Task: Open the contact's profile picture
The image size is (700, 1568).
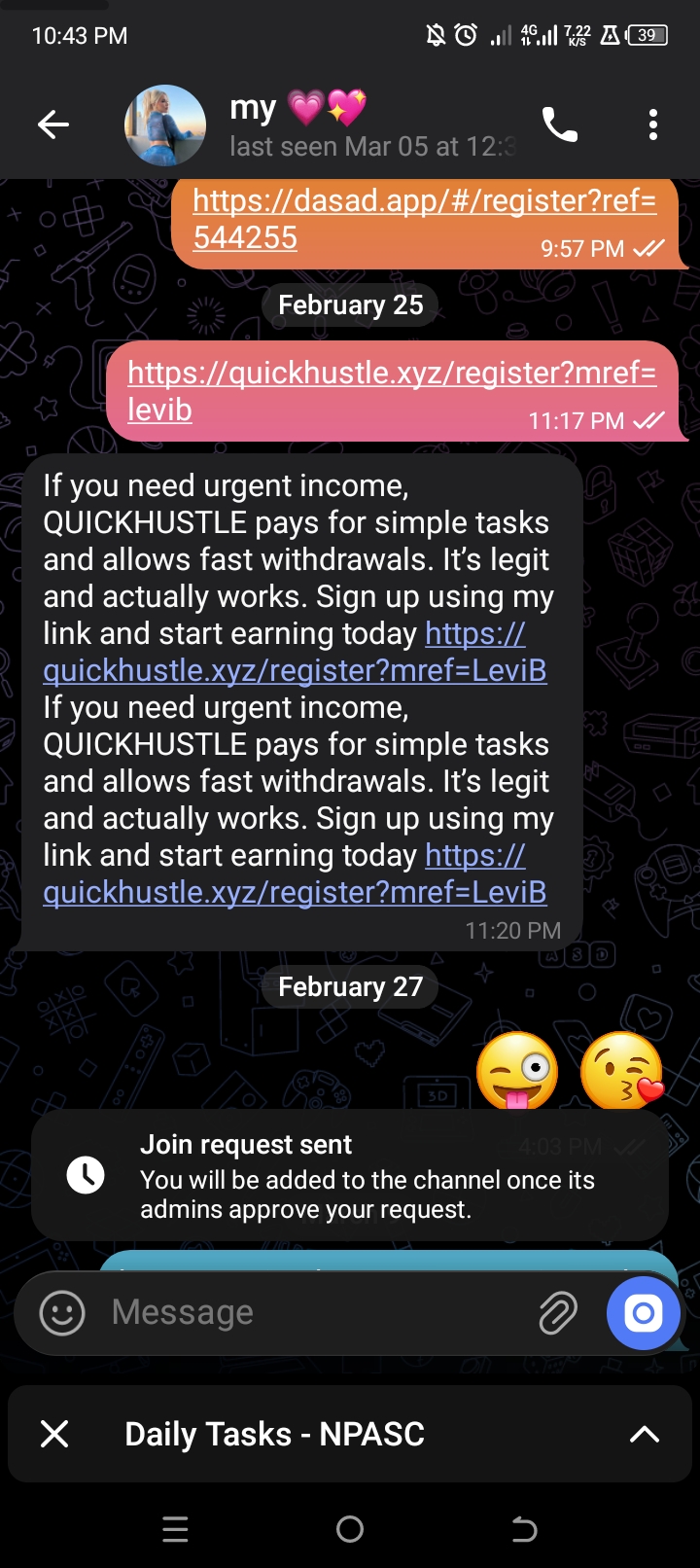Action: (165, 125)
